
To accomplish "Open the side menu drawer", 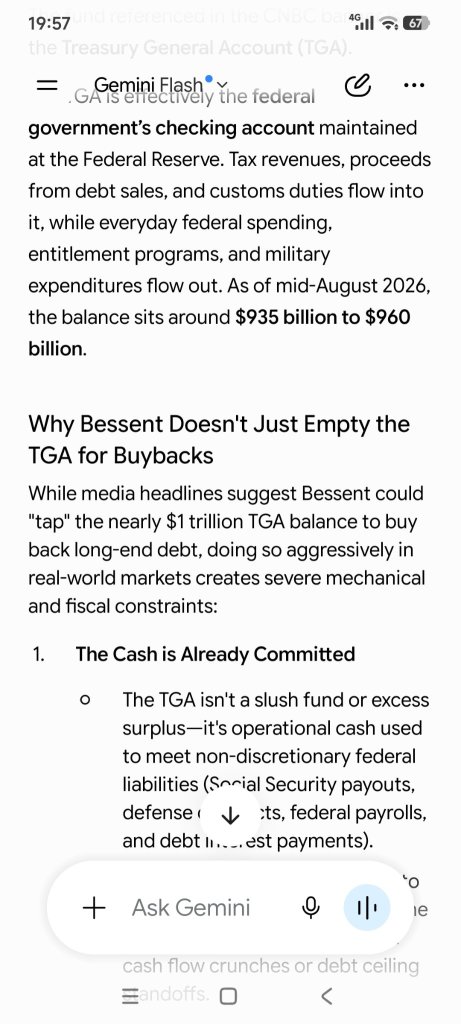I will (x=47, y=85).
